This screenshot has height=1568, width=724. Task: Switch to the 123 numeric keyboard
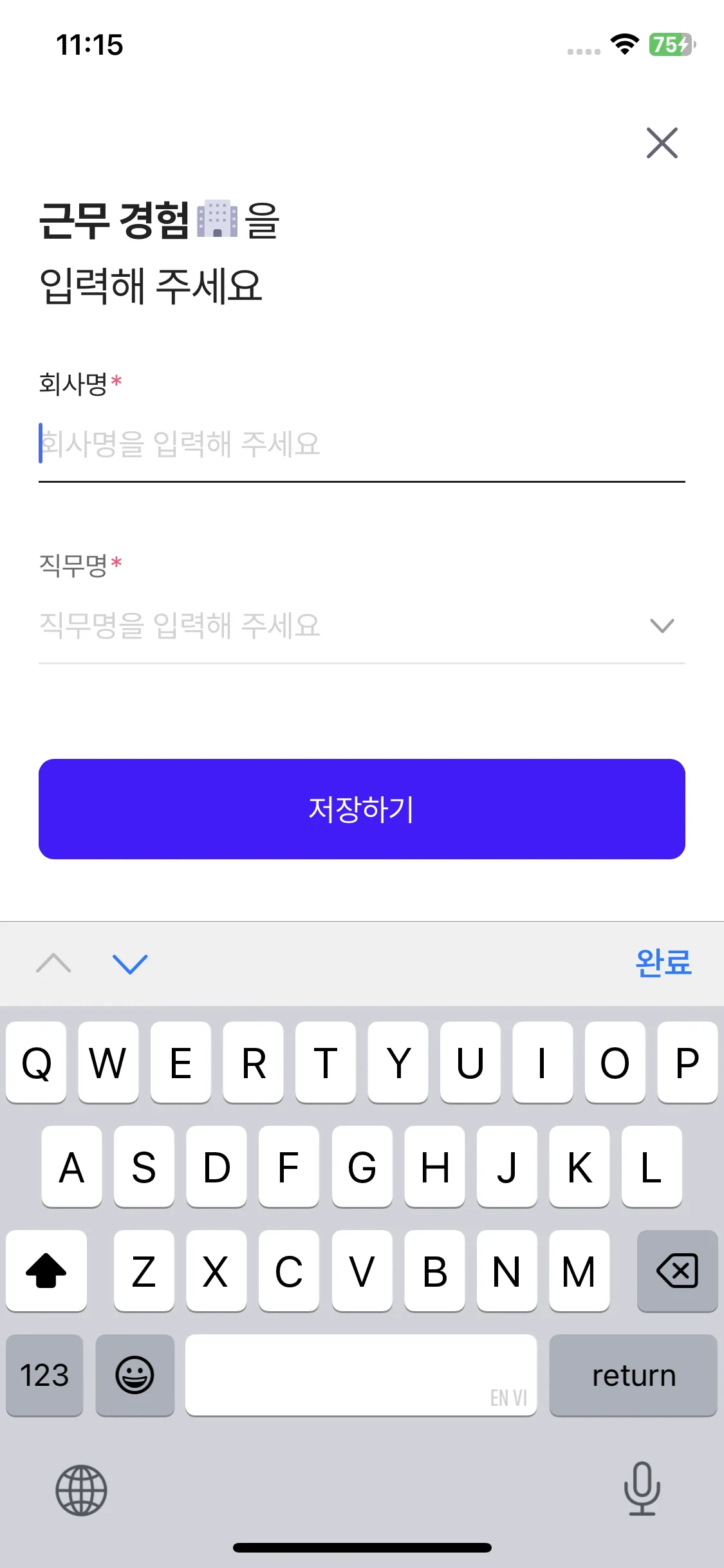point(44,1376)
